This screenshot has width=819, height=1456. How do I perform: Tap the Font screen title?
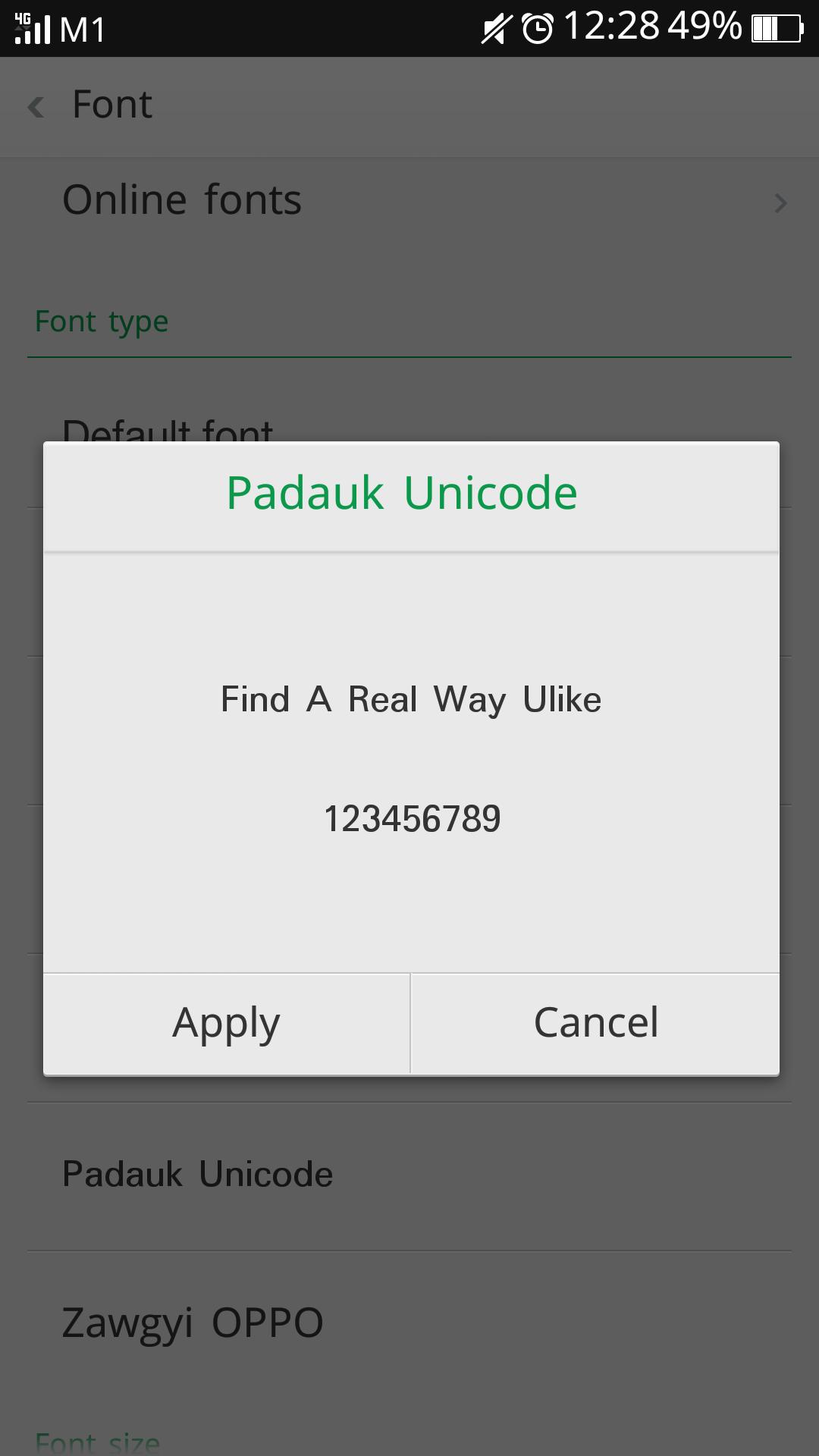pos(112,104)
